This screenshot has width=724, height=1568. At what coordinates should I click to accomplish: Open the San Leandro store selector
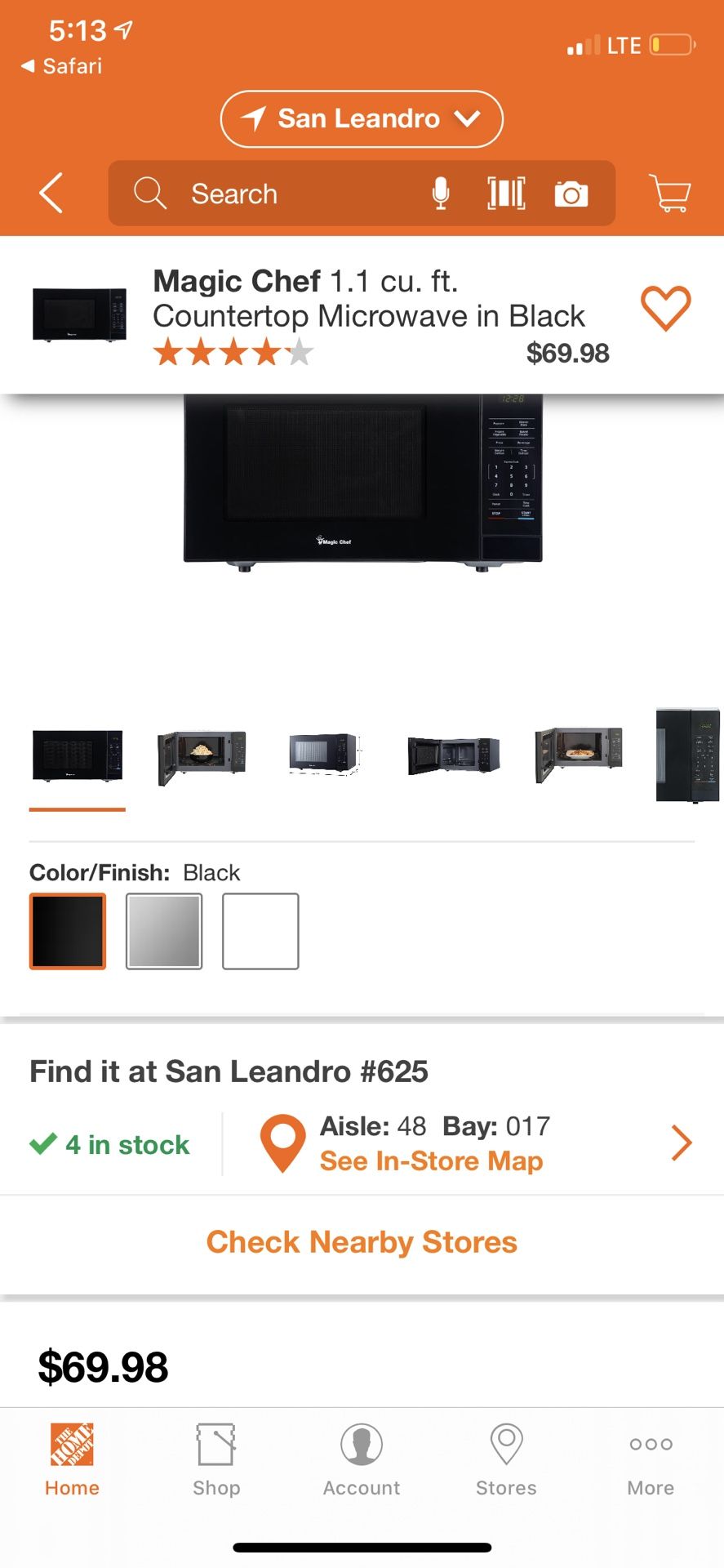pyautogui.click(x=362, y=119)
